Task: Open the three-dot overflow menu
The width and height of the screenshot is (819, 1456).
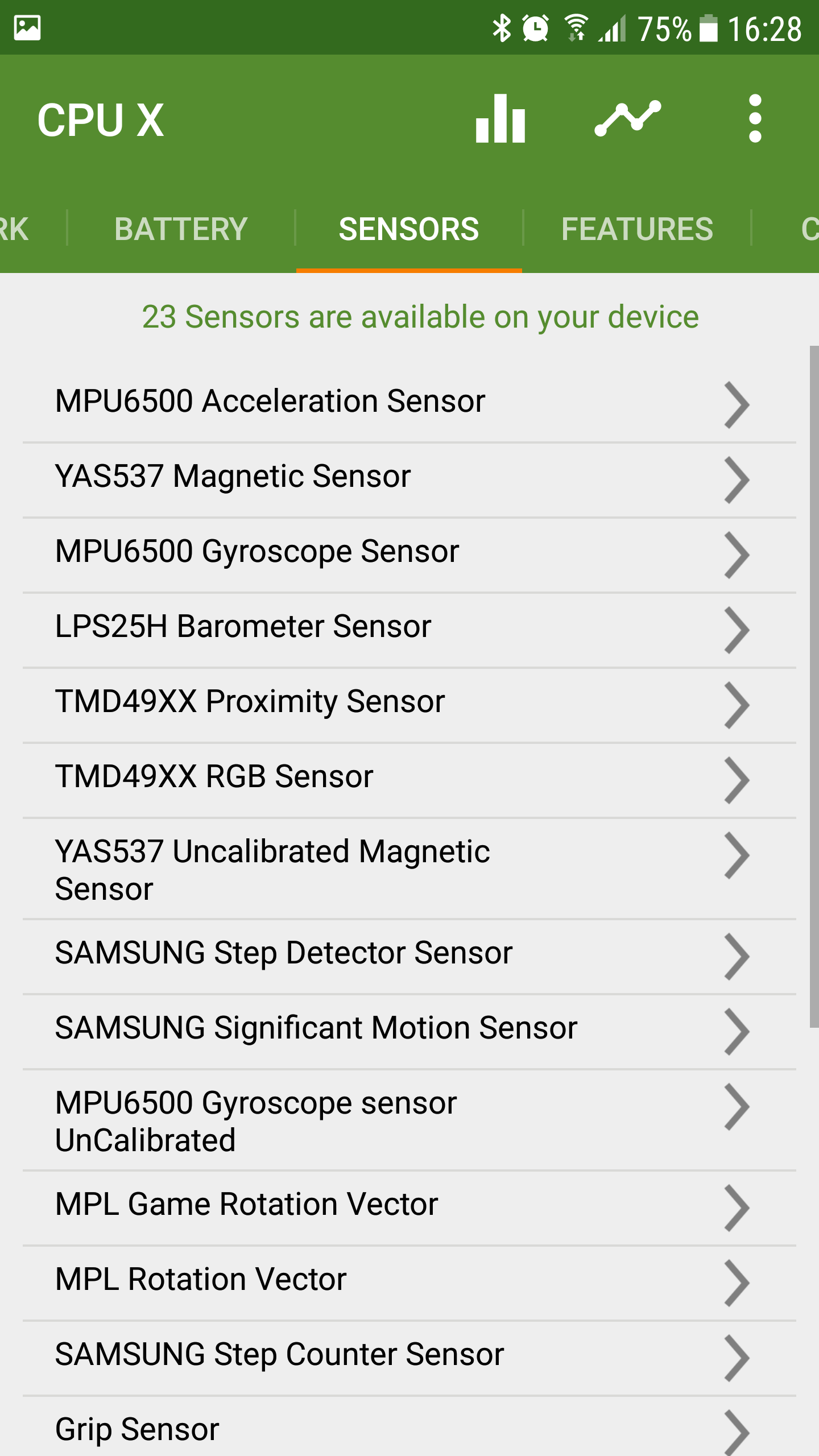Action: click(755, 118)
